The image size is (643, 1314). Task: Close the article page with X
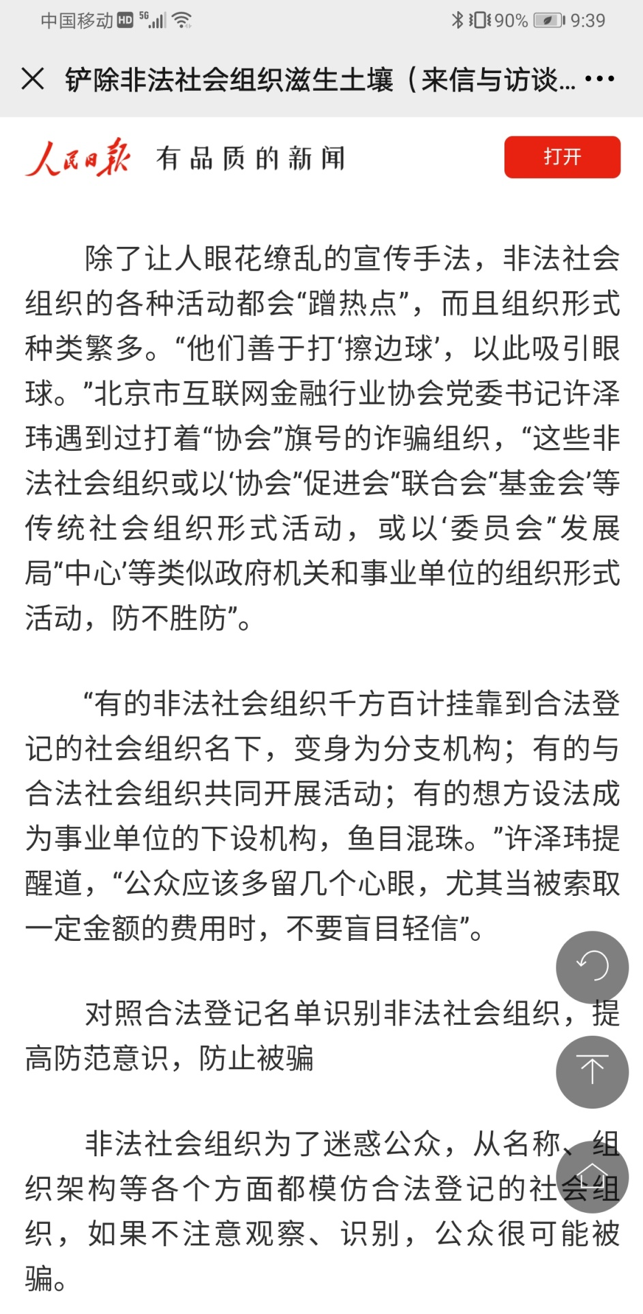pos(33,79)
